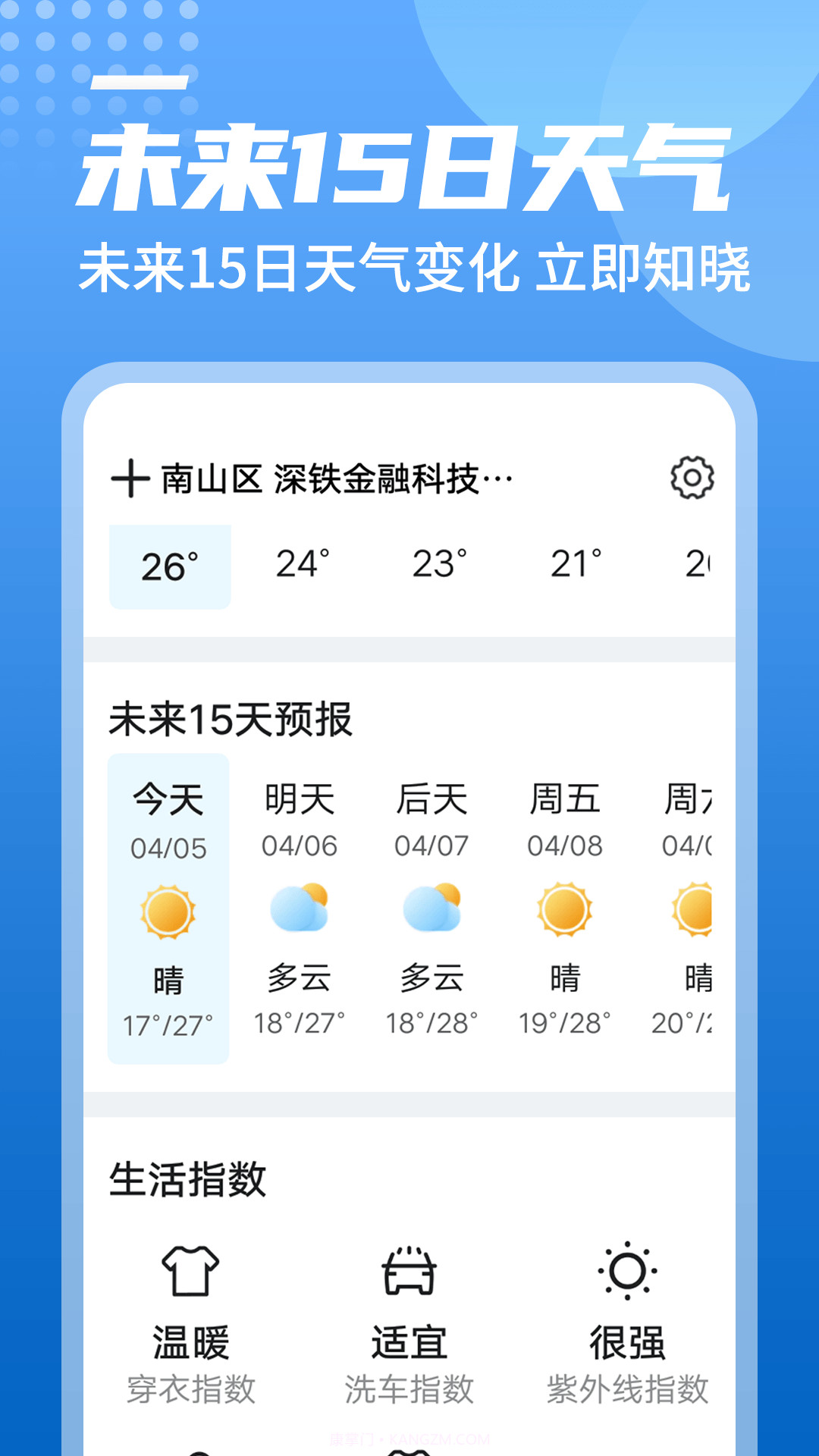Screen dimensions: 819x1456
Task: Select the highlighted 26° temperature
Action: point(169,564)
